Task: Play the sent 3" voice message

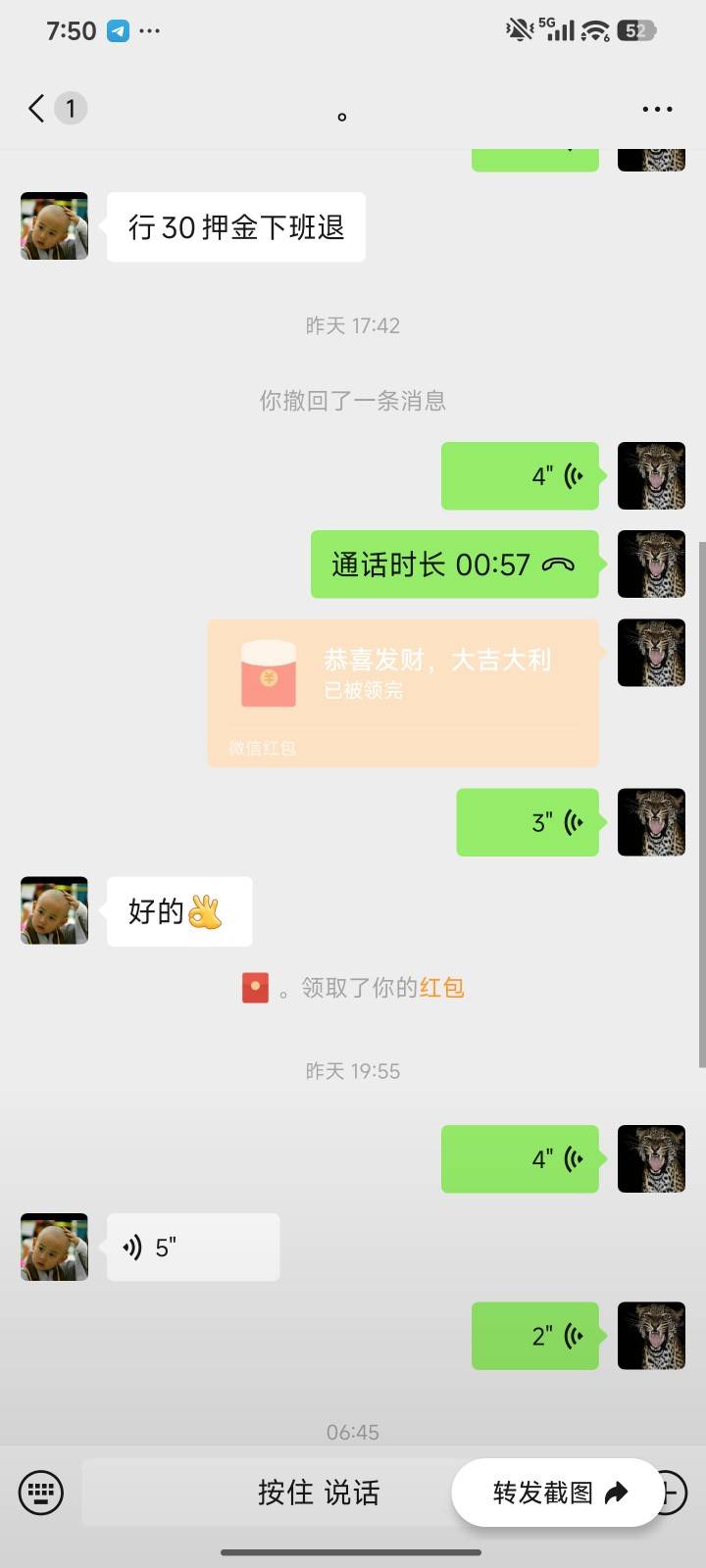Action: [x=528, y=822]
